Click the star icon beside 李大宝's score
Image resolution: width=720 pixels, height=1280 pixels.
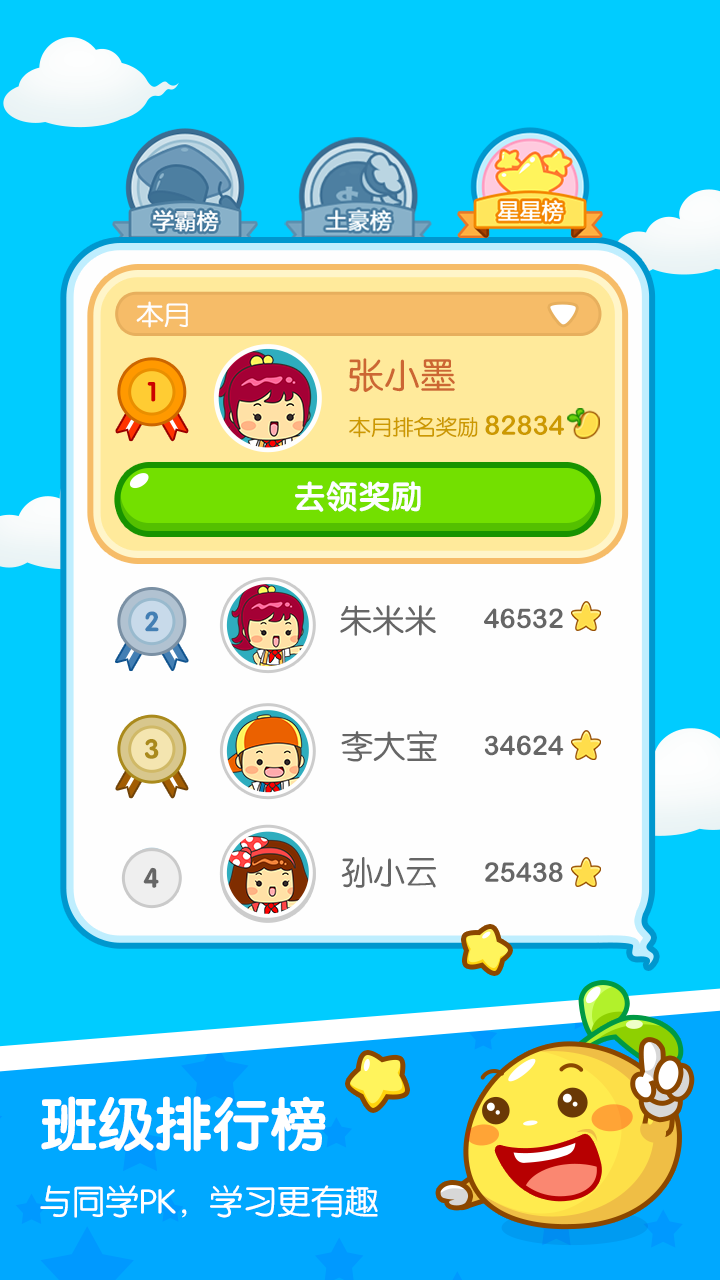click(x=584, y=746)
